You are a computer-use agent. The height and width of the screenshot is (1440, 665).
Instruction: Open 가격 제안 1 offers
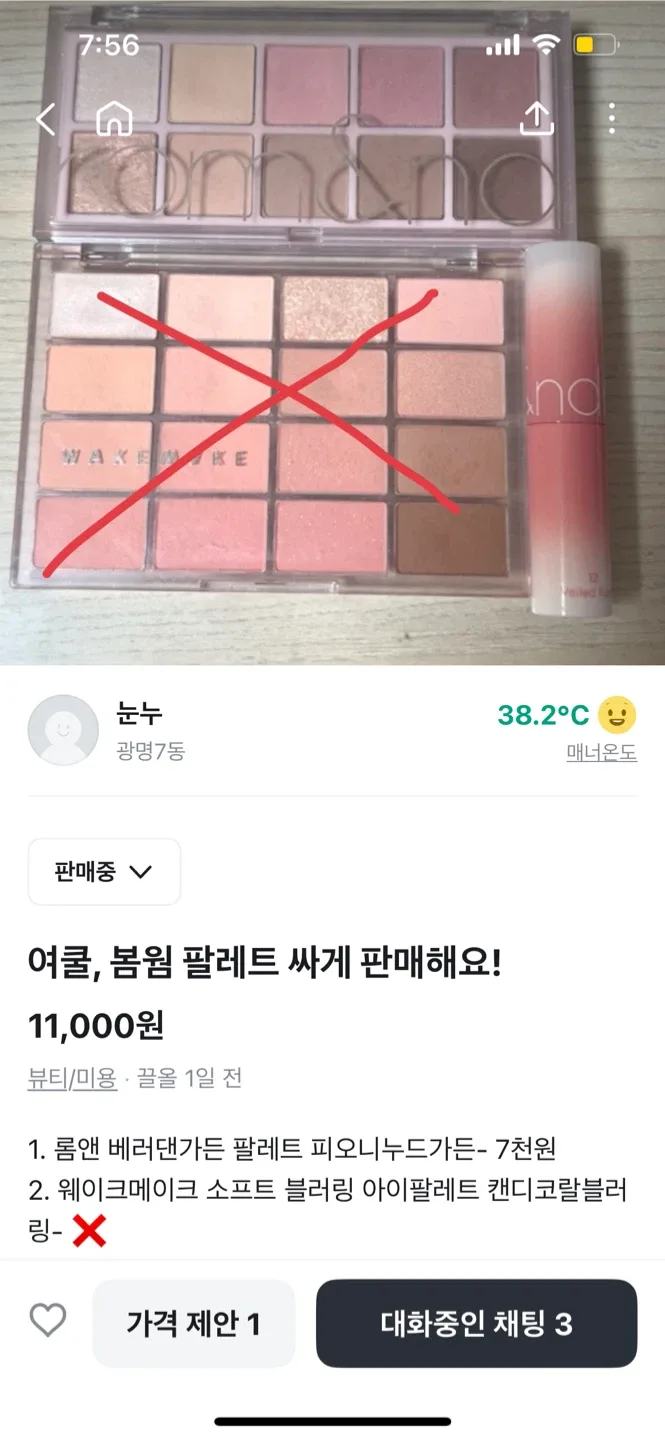194,1324
